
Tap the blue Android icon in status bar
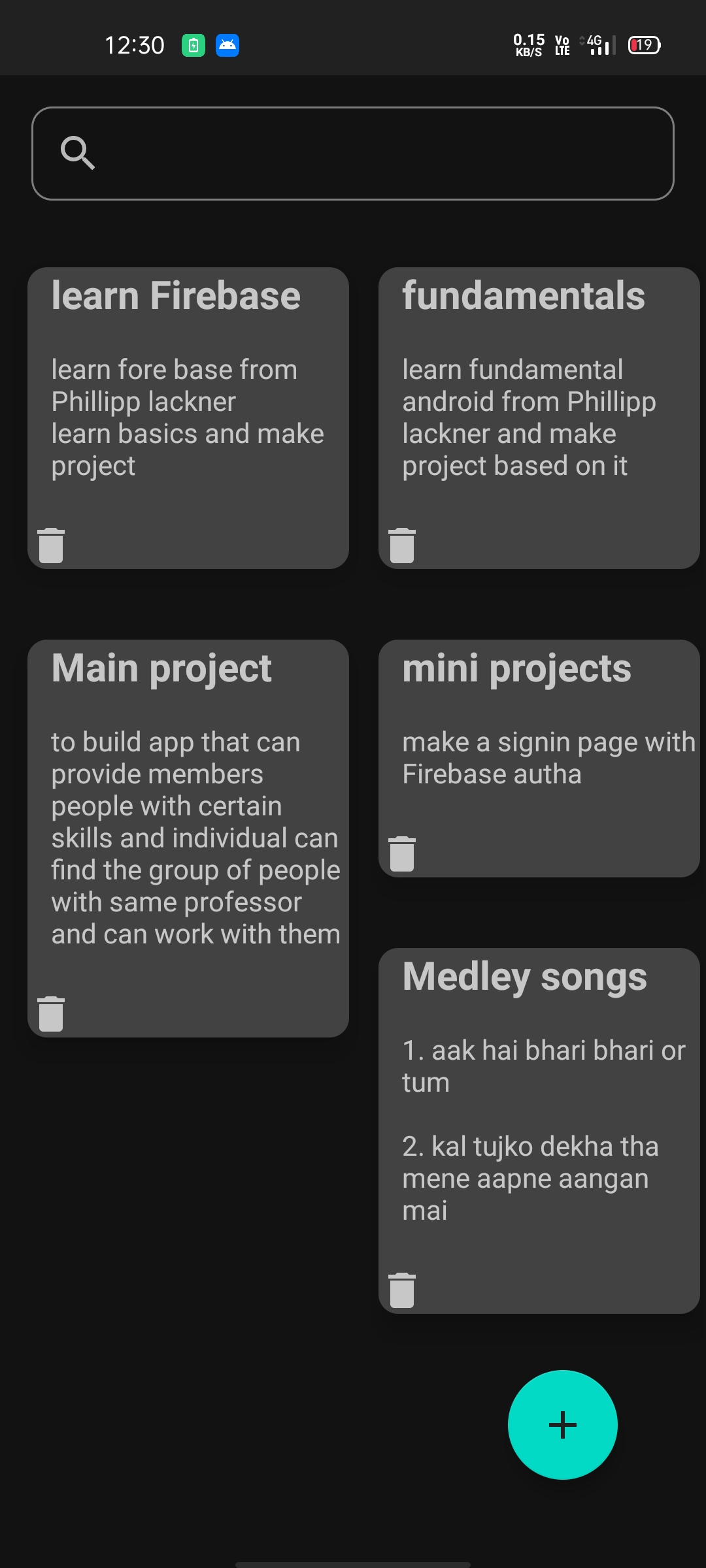click(x=227, y=44)
